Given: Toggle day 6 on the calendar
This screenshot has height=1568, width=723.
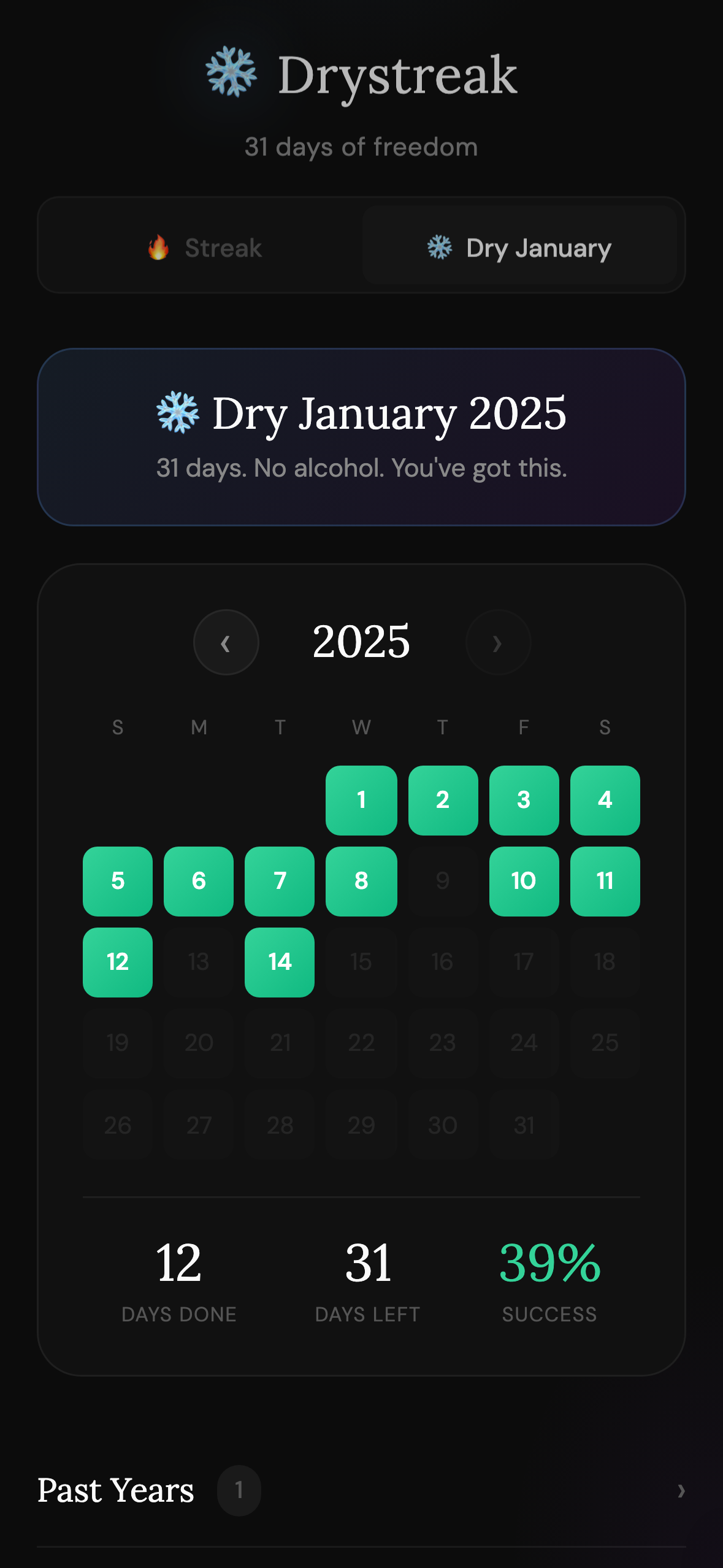Looking at the screenshot, I should point(199,881).
